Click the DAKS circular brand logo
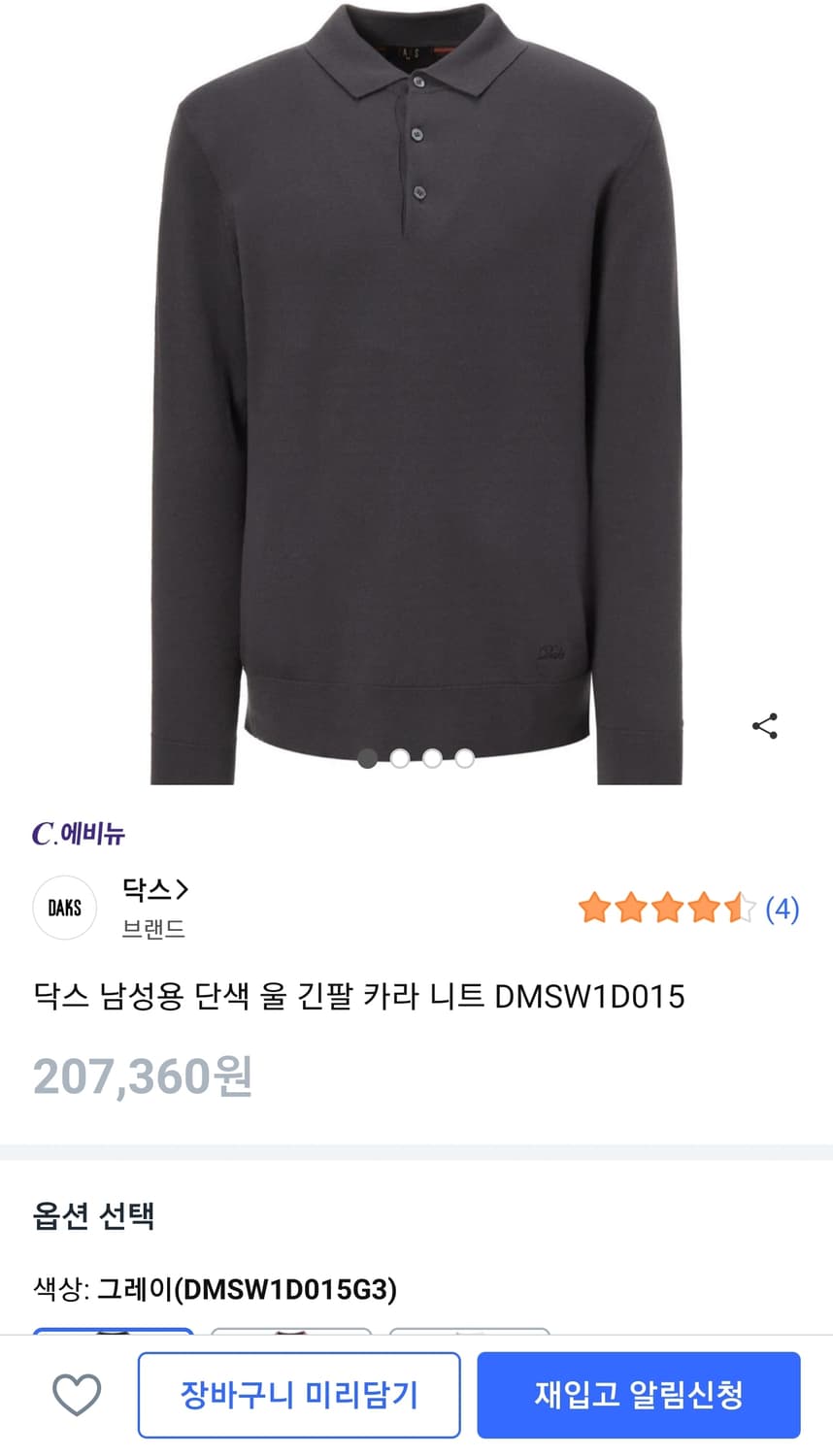This screenshot has height=1456, width=833. [64, 908]
